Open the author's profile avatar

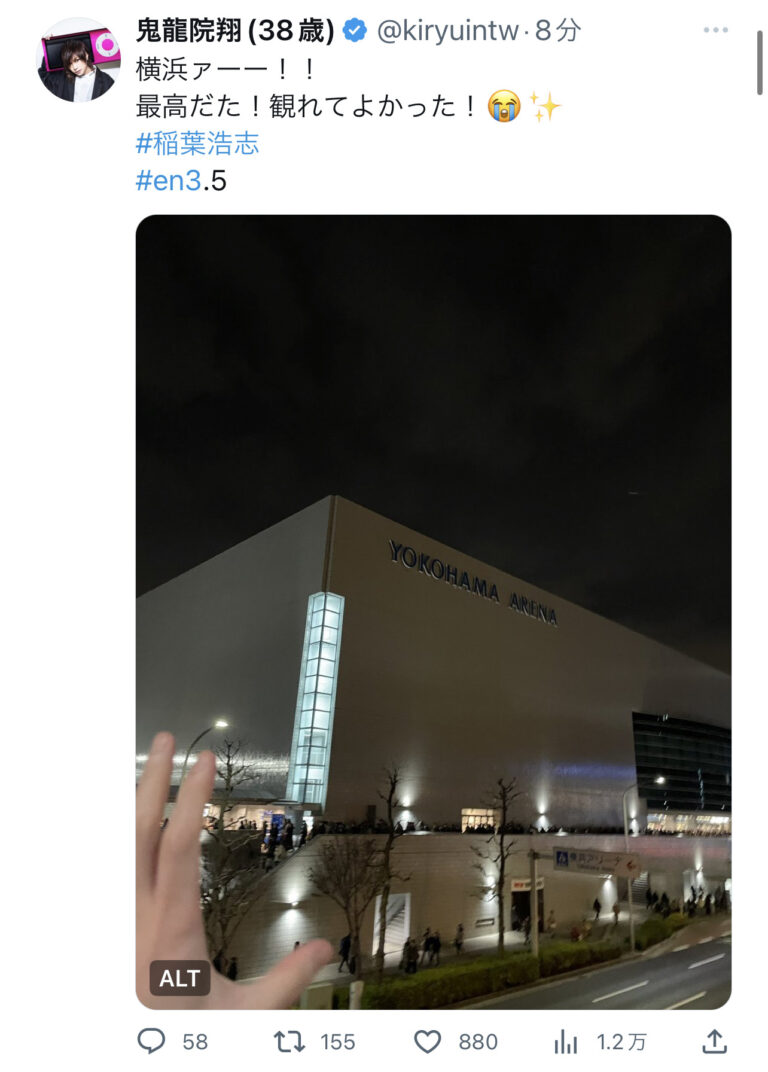point(78,60)
